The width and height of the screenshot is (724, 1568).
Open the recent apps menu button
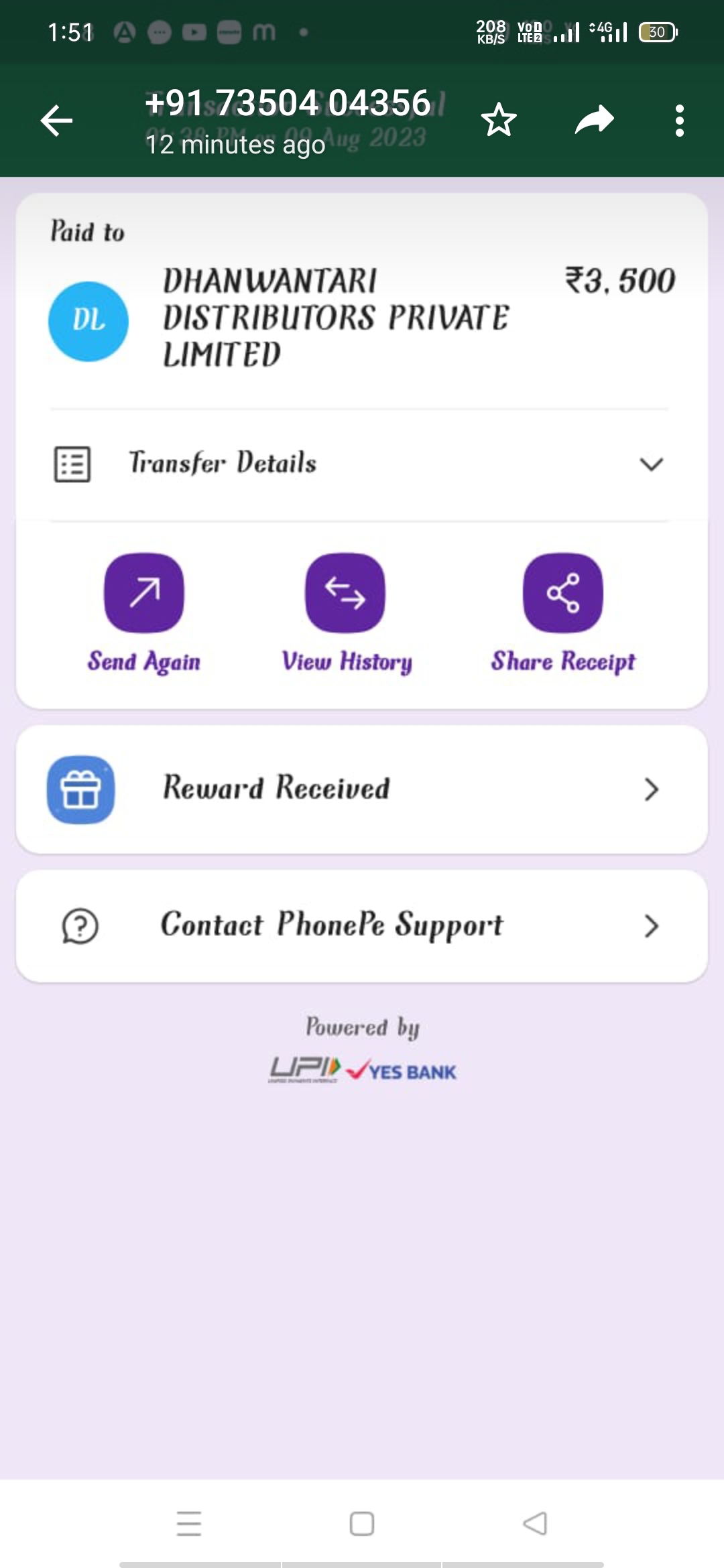[x=189, y=1523]
